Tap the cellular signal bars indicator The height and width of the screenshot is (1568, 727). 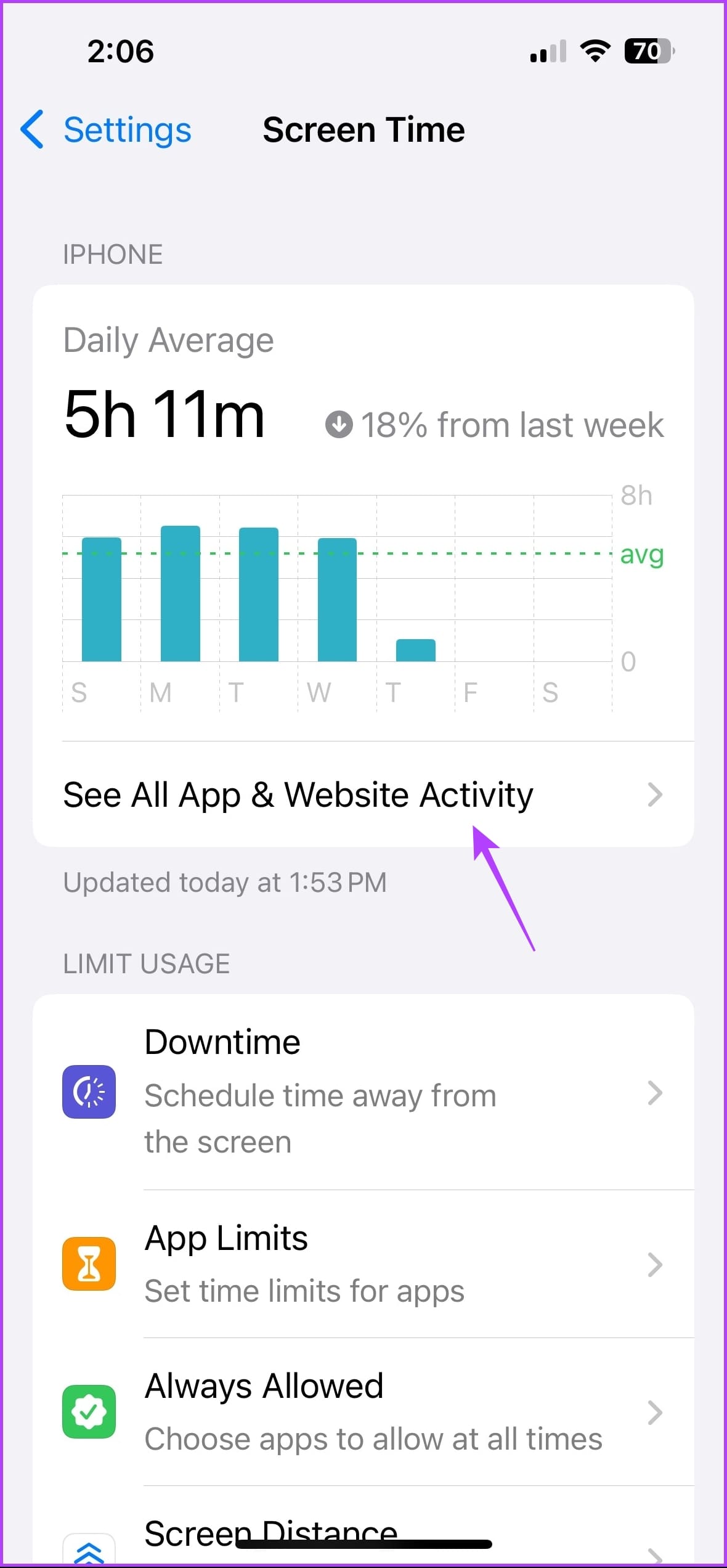(547, 52)
